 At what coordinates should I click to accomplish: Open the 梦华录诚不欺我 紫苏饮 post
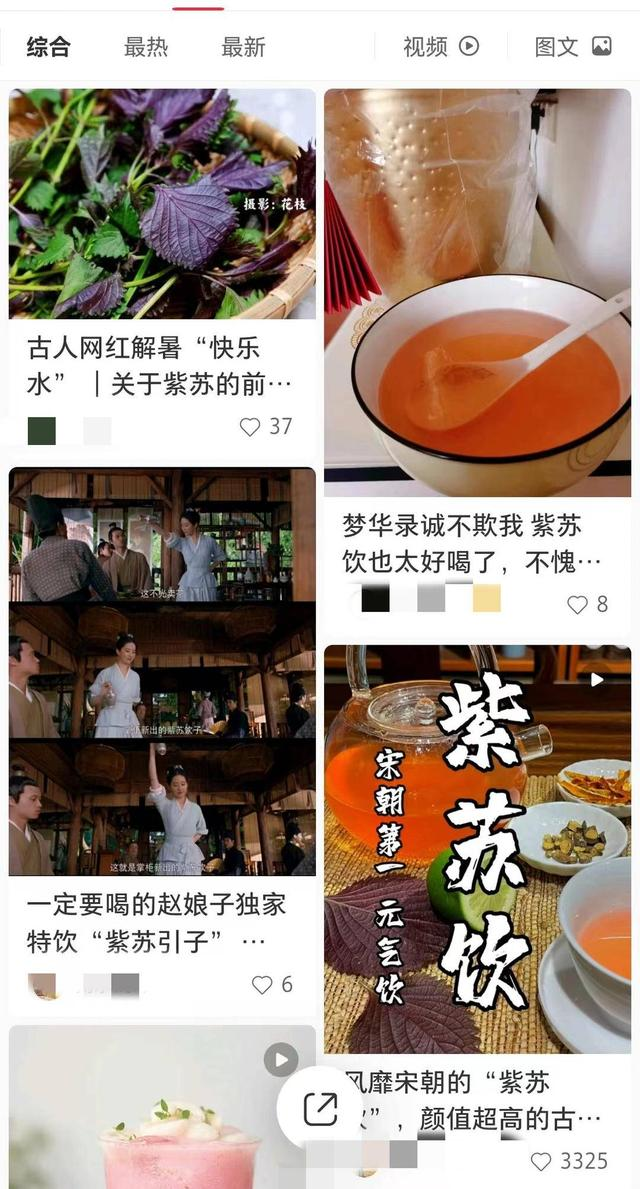point(477,292)
